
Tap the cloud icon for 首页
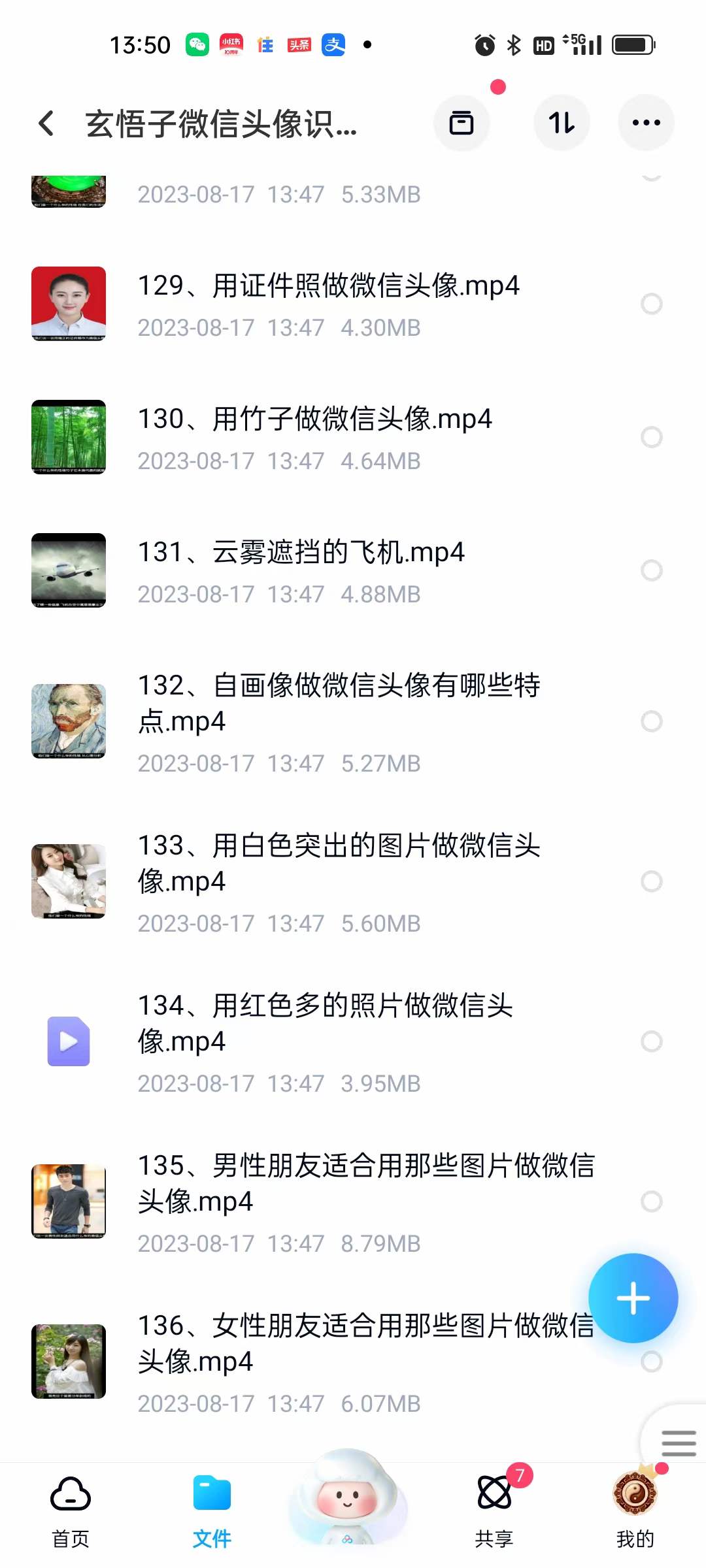click(x=69, y=1493)
